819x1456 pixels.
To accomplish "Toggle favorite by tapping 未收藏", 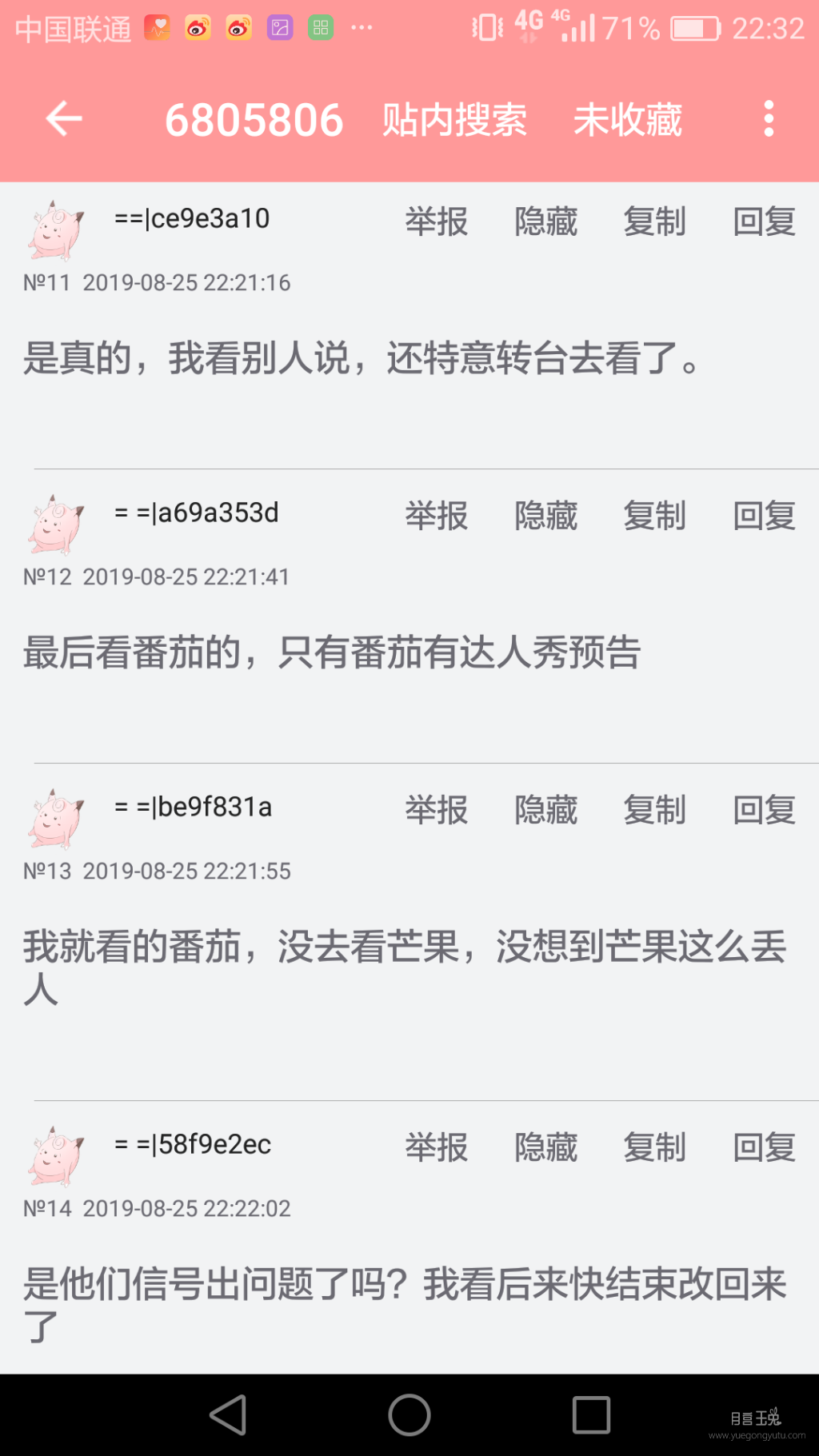I will [627, 121].
